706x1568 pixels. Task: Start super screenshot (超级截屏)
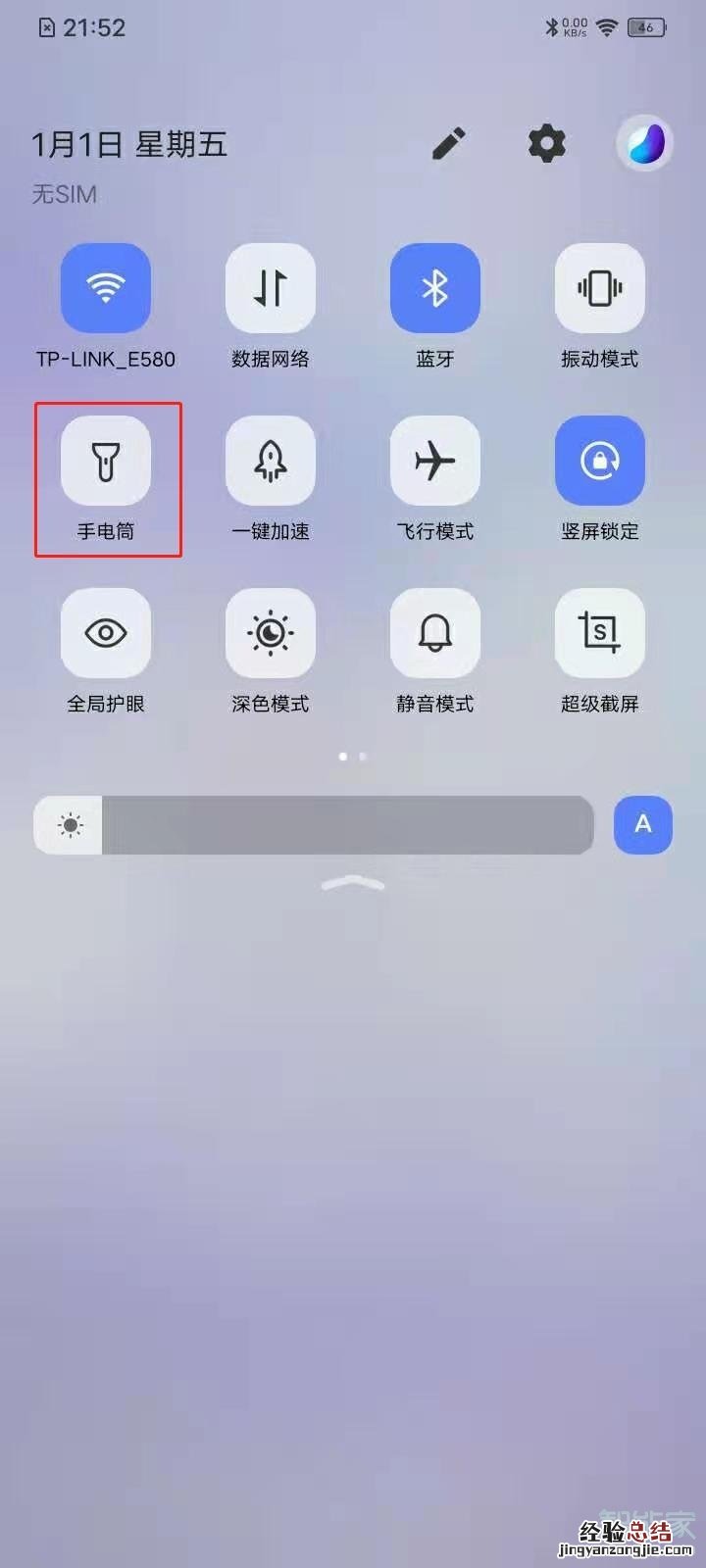coord(600,633)
